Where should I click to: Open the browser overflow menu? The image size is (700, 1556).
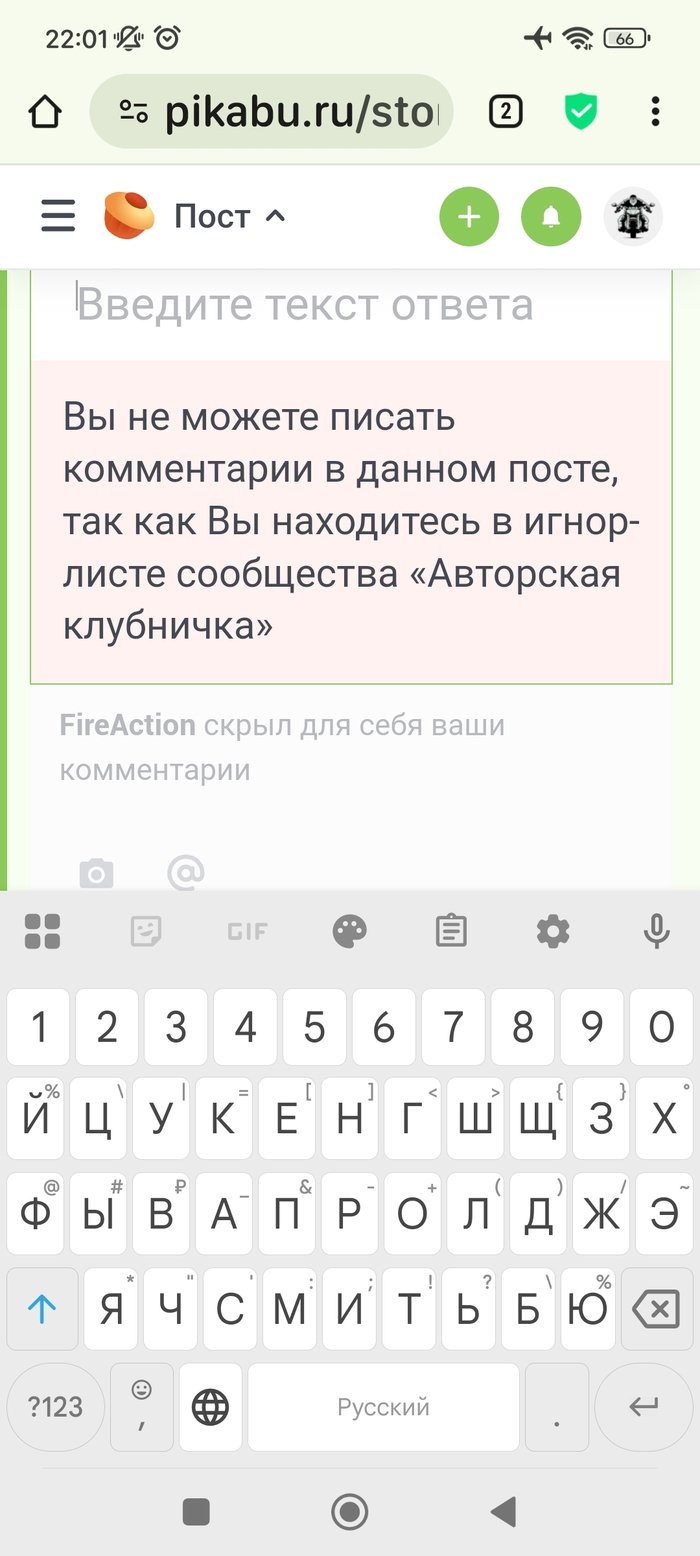655,112
